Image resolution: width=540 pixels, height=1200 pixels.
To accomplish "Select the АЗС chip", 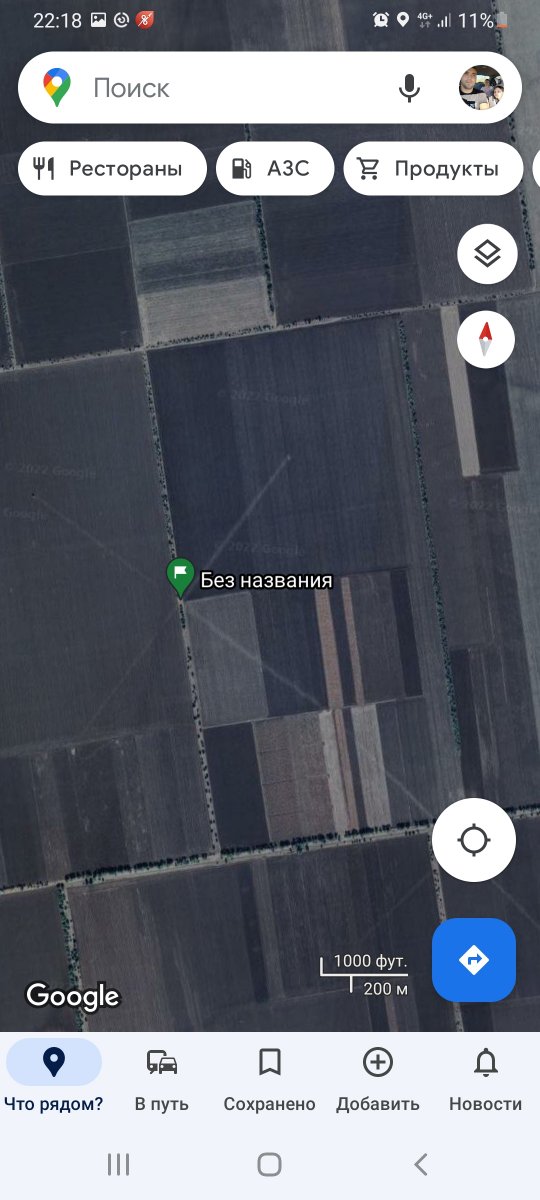I will coord(275,168).
